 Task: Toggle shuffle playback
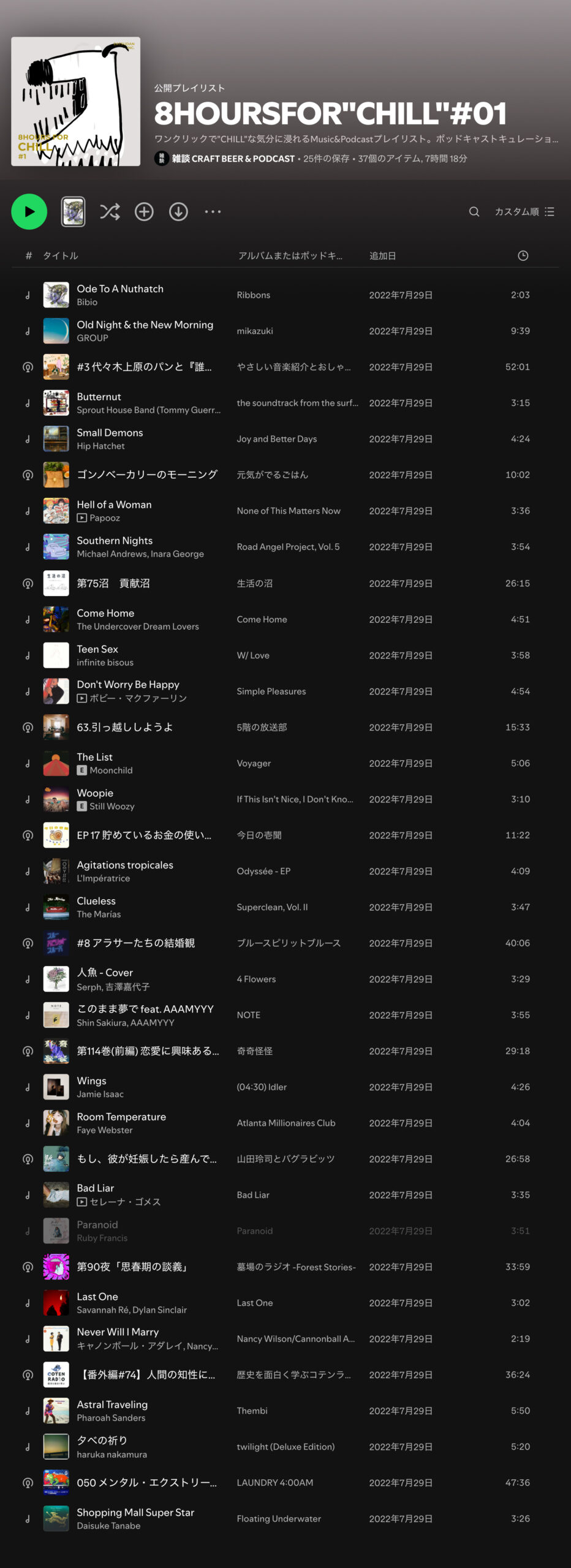coord(110,212)
